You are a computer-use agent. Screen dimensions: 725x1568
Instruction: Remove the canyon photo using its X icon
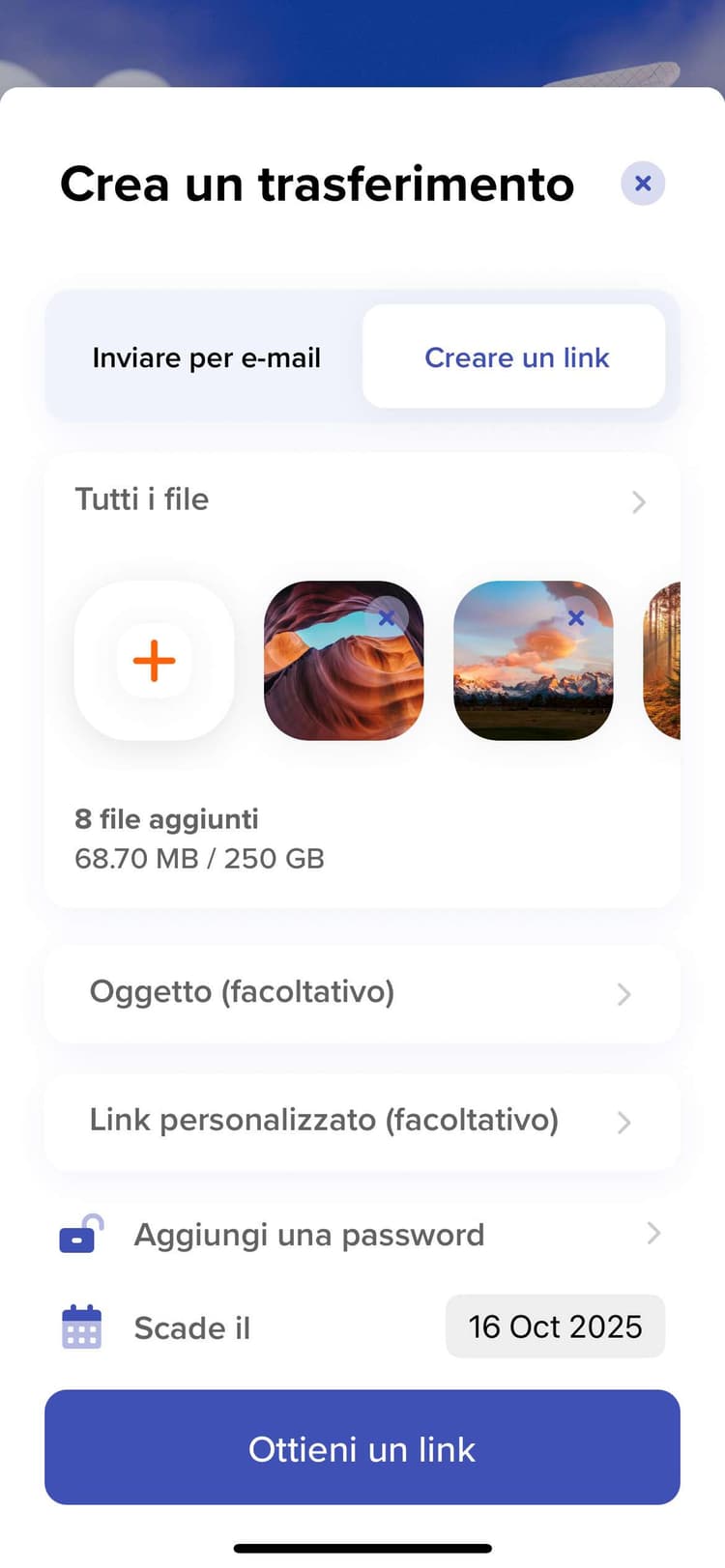pos(386,617)
